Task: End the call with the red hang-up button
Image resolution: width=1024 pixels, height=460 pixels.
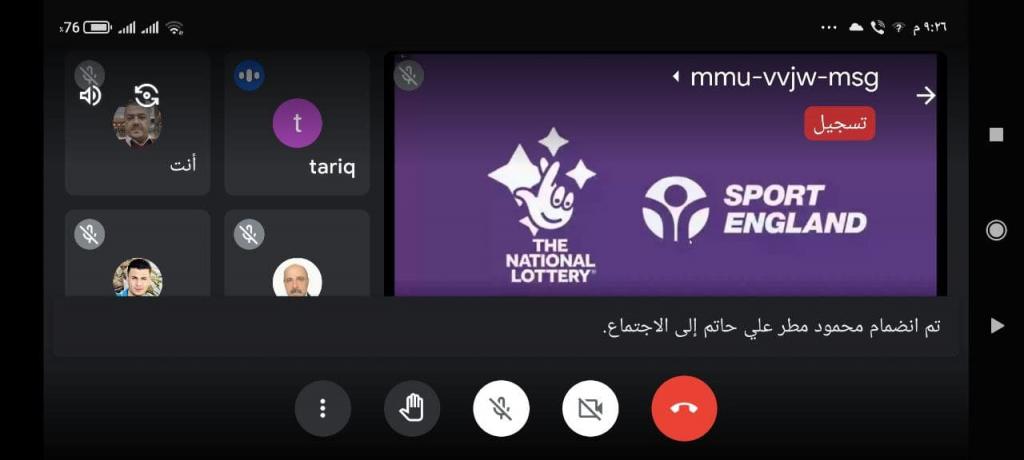Action: (684, 409)
